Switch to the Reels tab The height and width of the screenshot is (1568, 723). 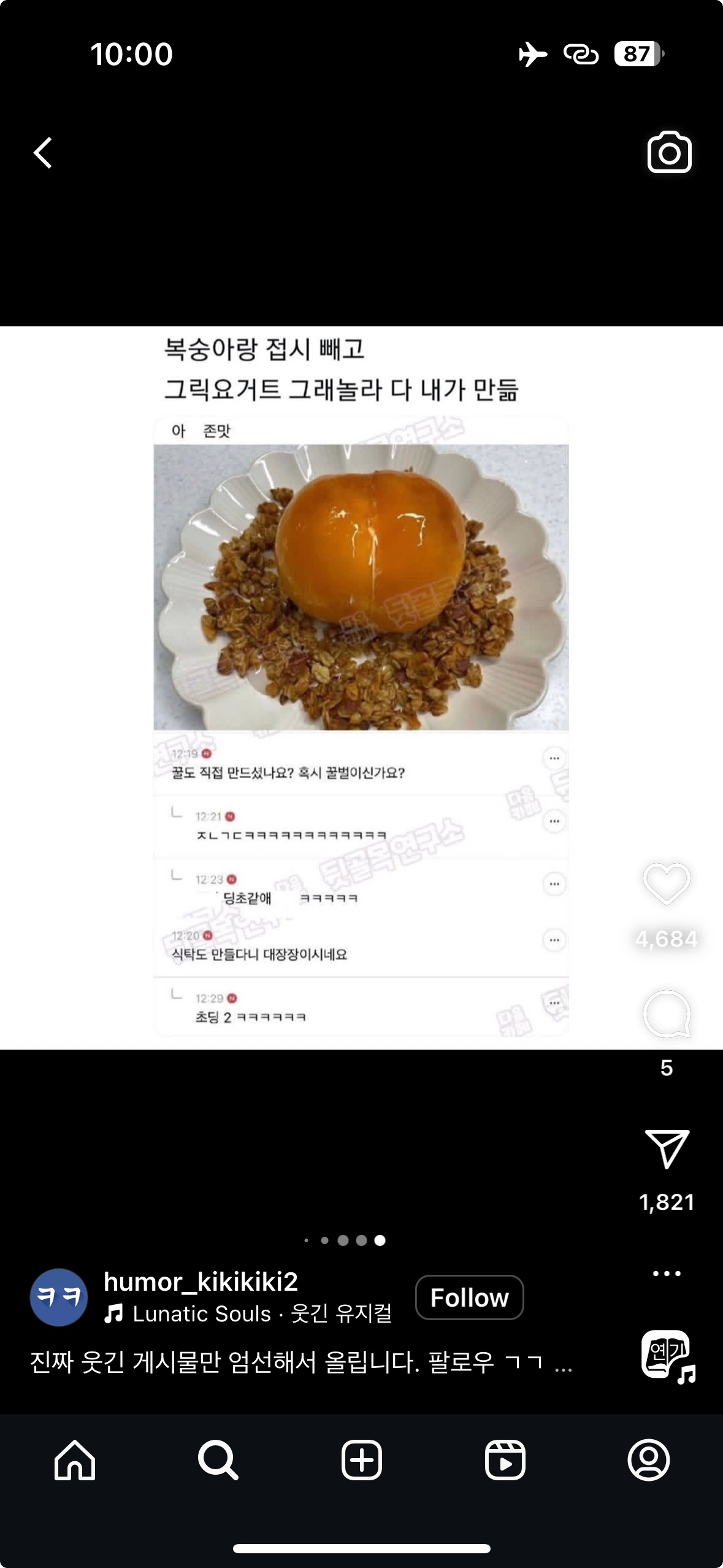(505, 1460)
